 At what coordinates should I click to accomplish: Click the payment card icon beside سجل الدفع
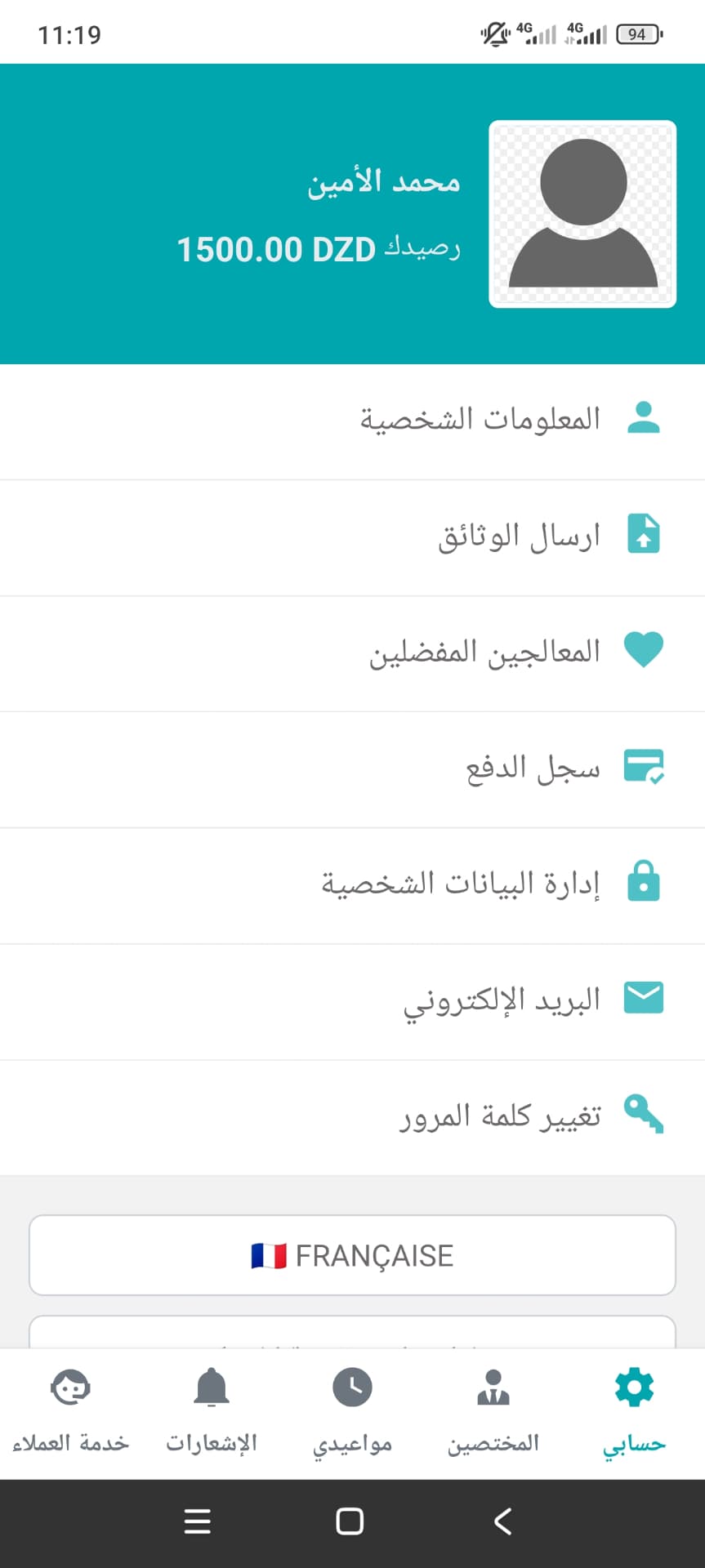(x=644, y=766)
